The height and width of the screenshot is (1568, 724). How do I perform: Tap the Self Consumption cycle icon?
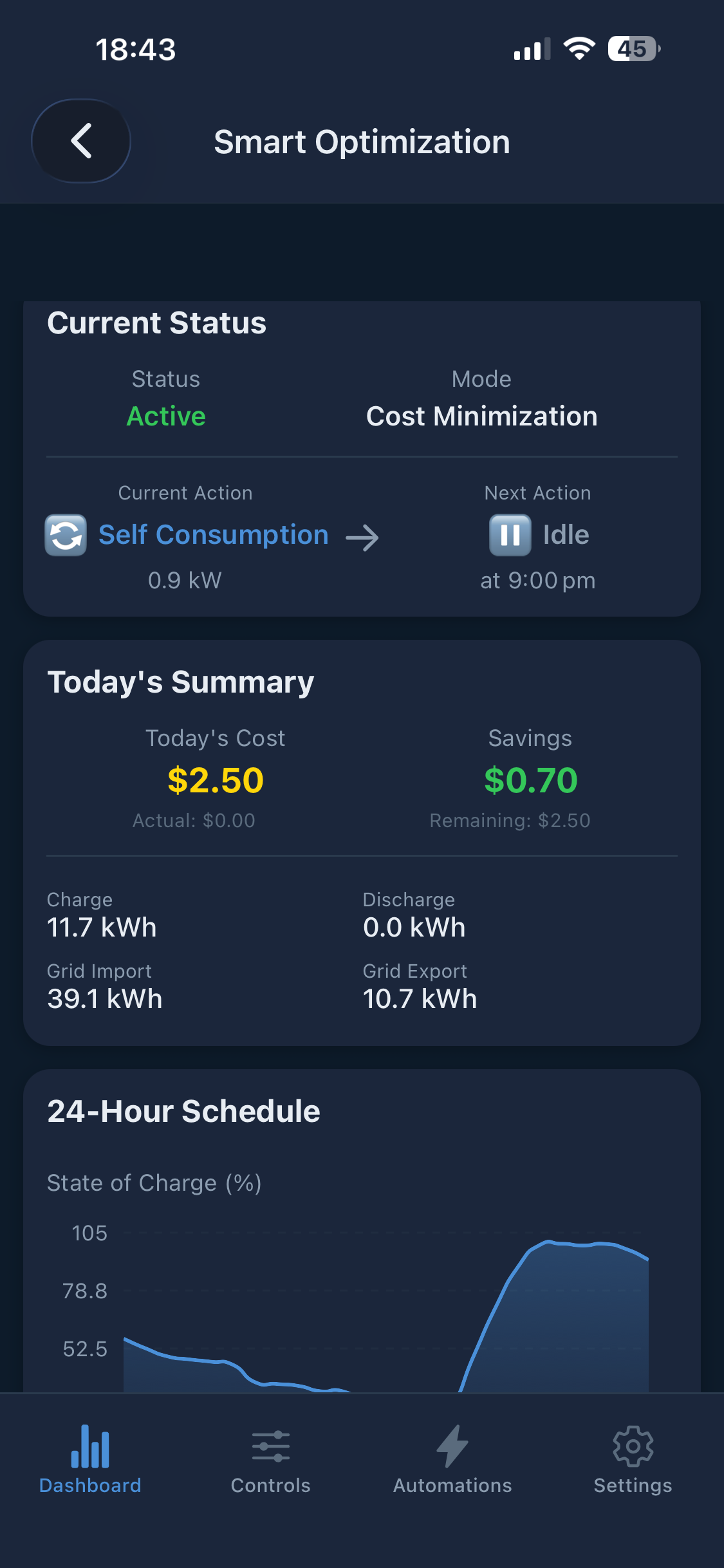click(x=65, y=535)
